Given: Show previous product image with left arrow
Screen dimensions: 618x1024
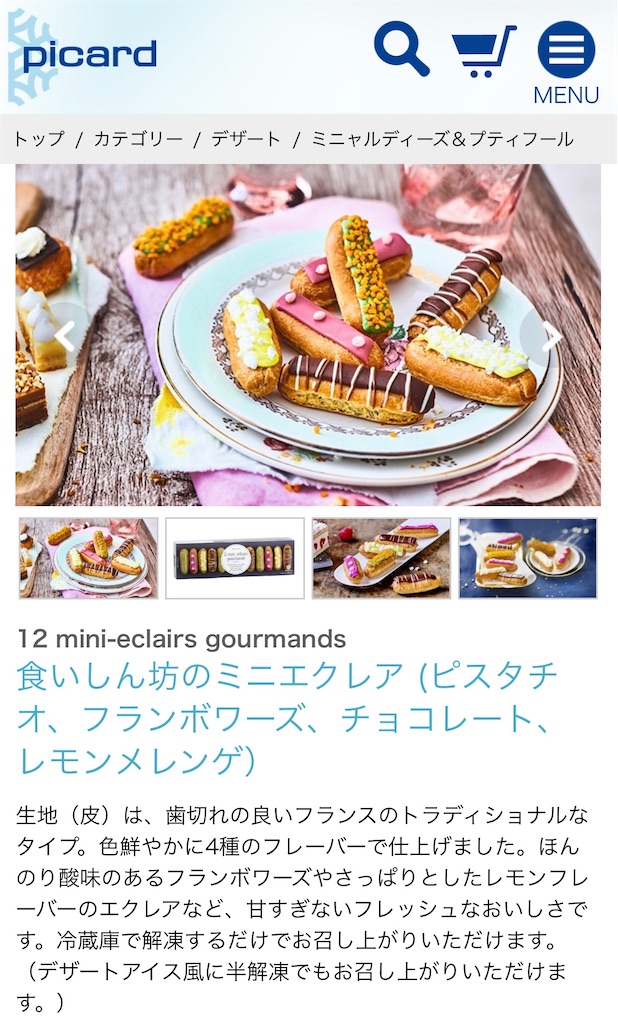Looking at the screenshot, I should click(64, 335).
